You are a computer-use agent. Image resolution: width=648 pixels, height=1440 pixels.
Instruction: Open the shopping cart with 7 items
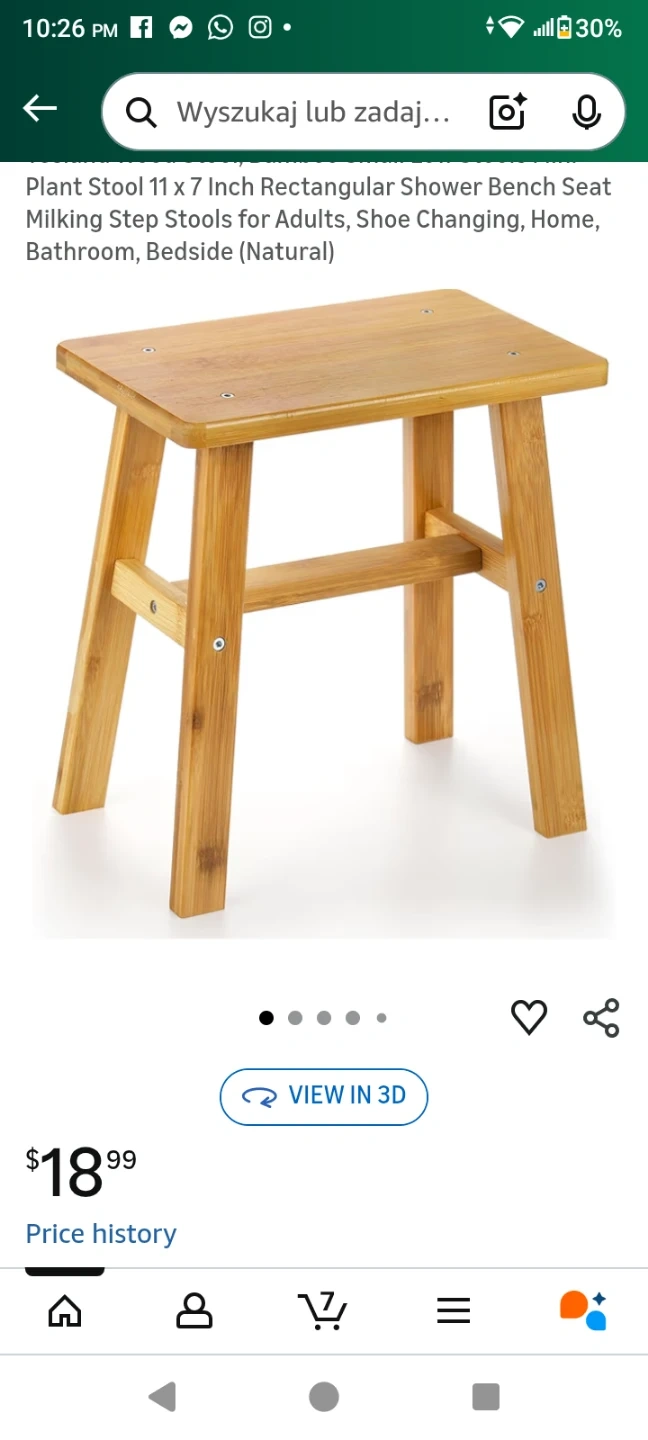pyautogui.click(x=322, y=1310)
